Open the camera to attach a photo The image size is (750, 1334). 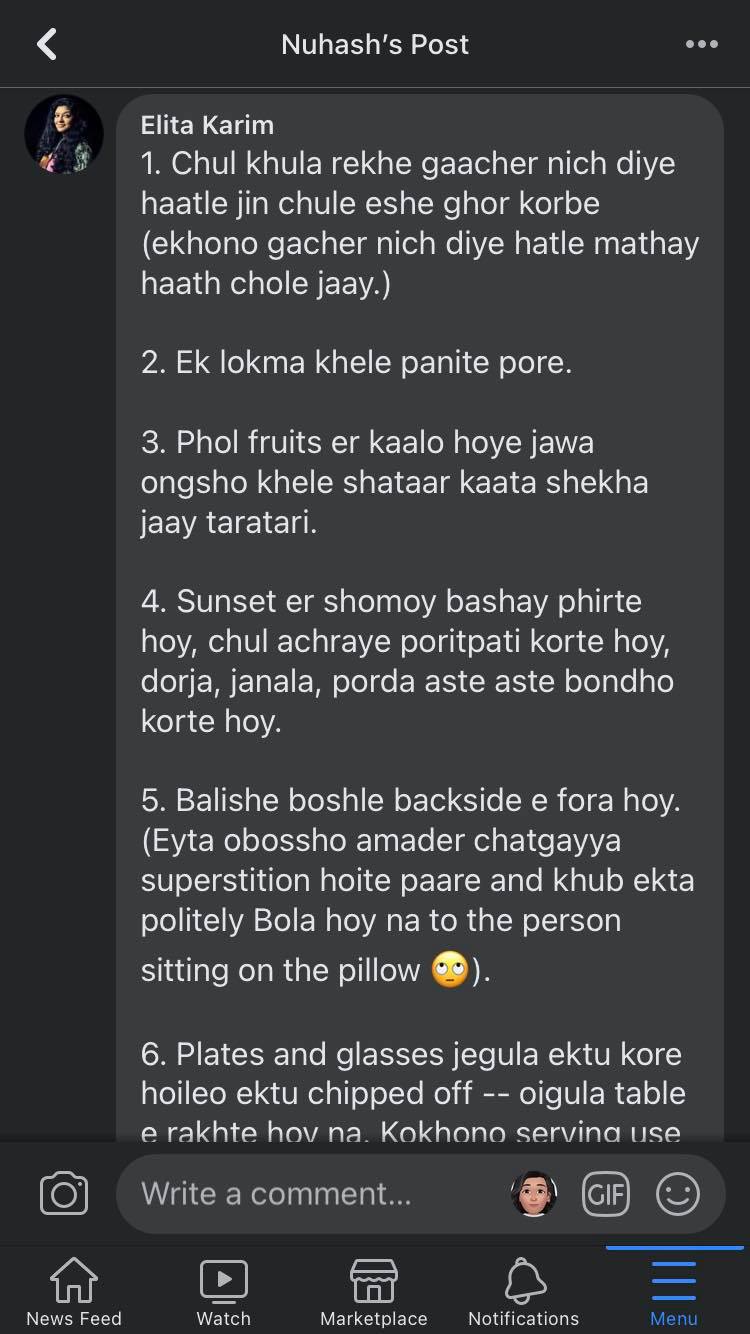pos(64,1193)
